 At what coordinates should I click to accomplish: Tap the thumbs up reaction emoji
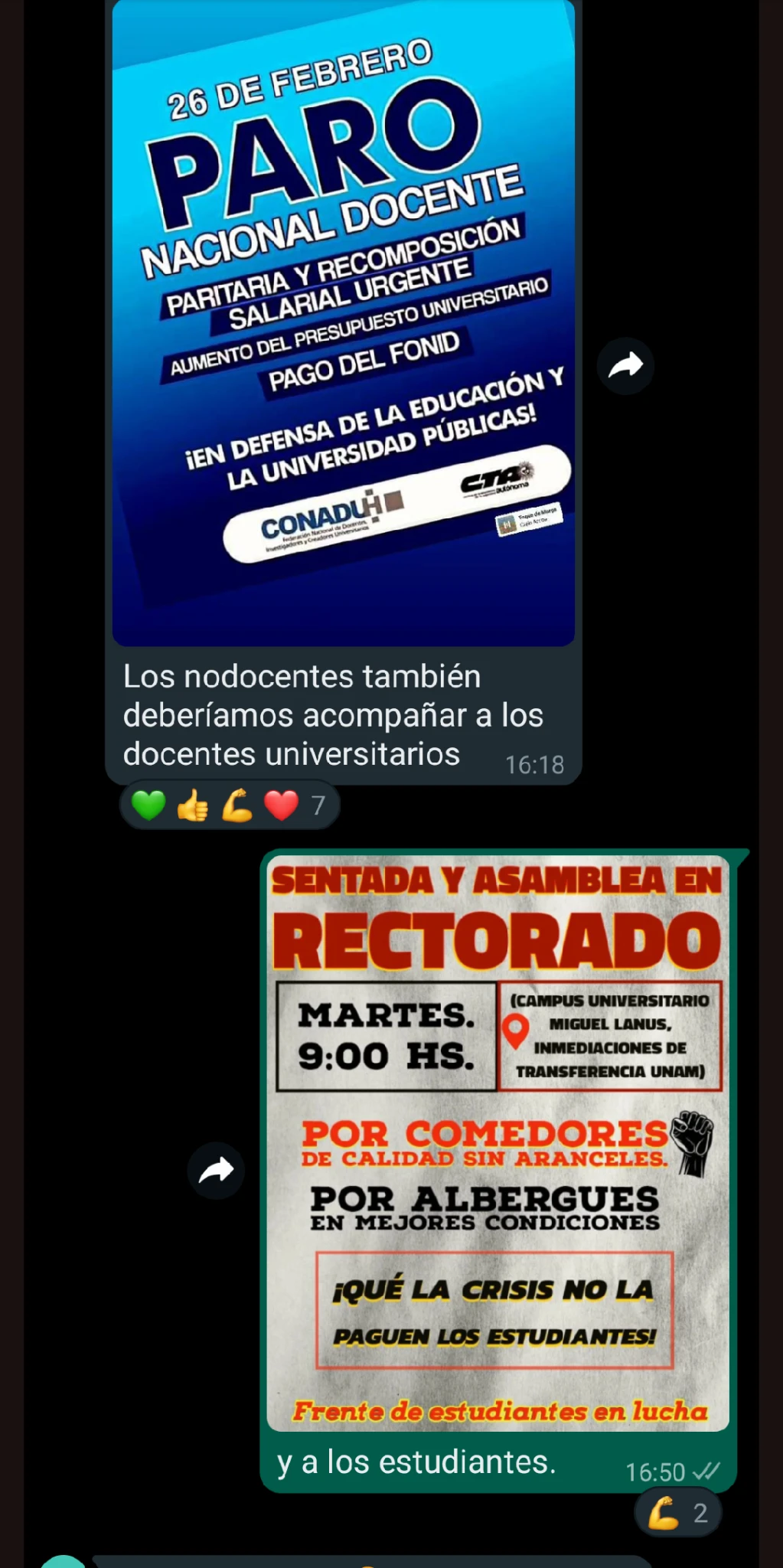point(194,805)
